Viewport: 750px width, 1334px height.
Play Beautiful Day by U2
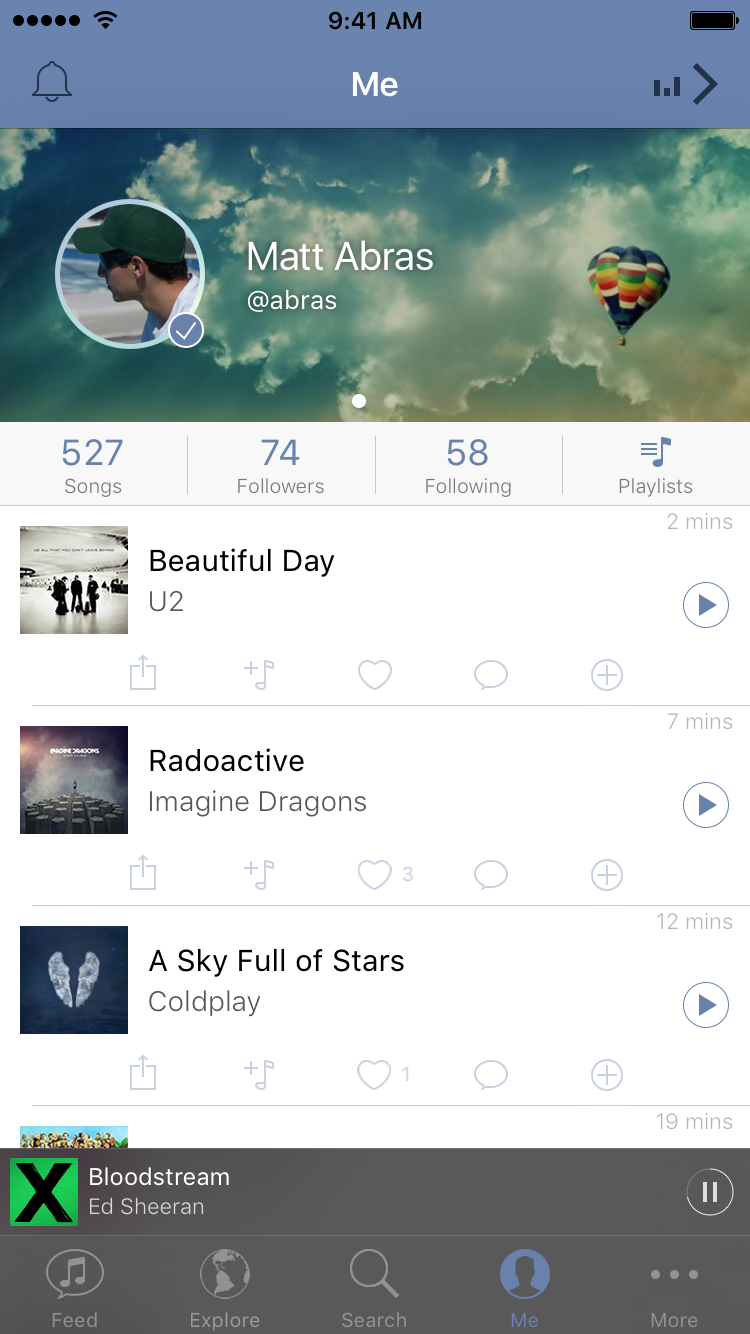pos(706,605)
